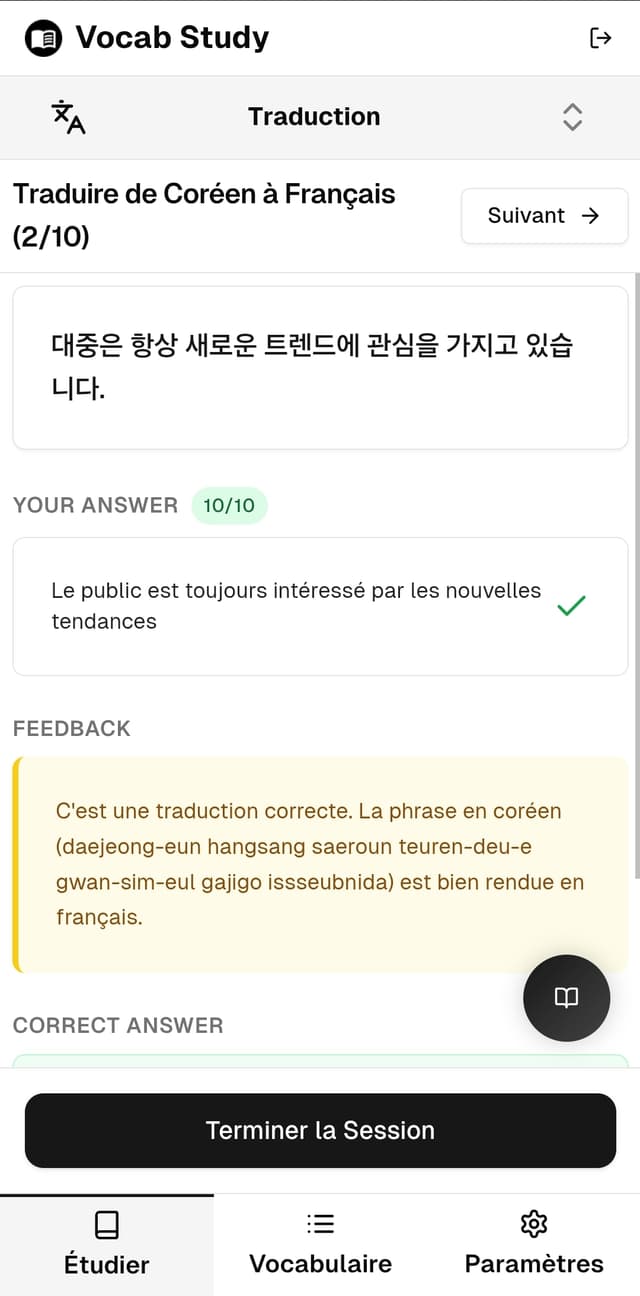Go to next question with Suivant

tap(544, 215)
